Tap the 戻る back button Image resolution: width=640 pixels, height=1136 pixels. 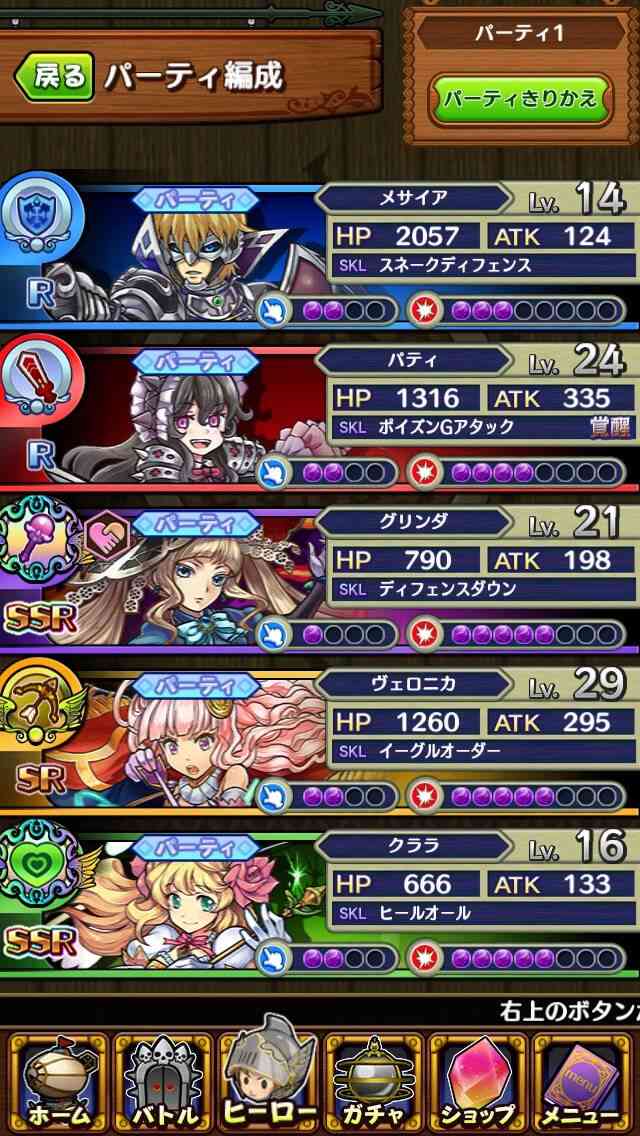tap(54, 76)
